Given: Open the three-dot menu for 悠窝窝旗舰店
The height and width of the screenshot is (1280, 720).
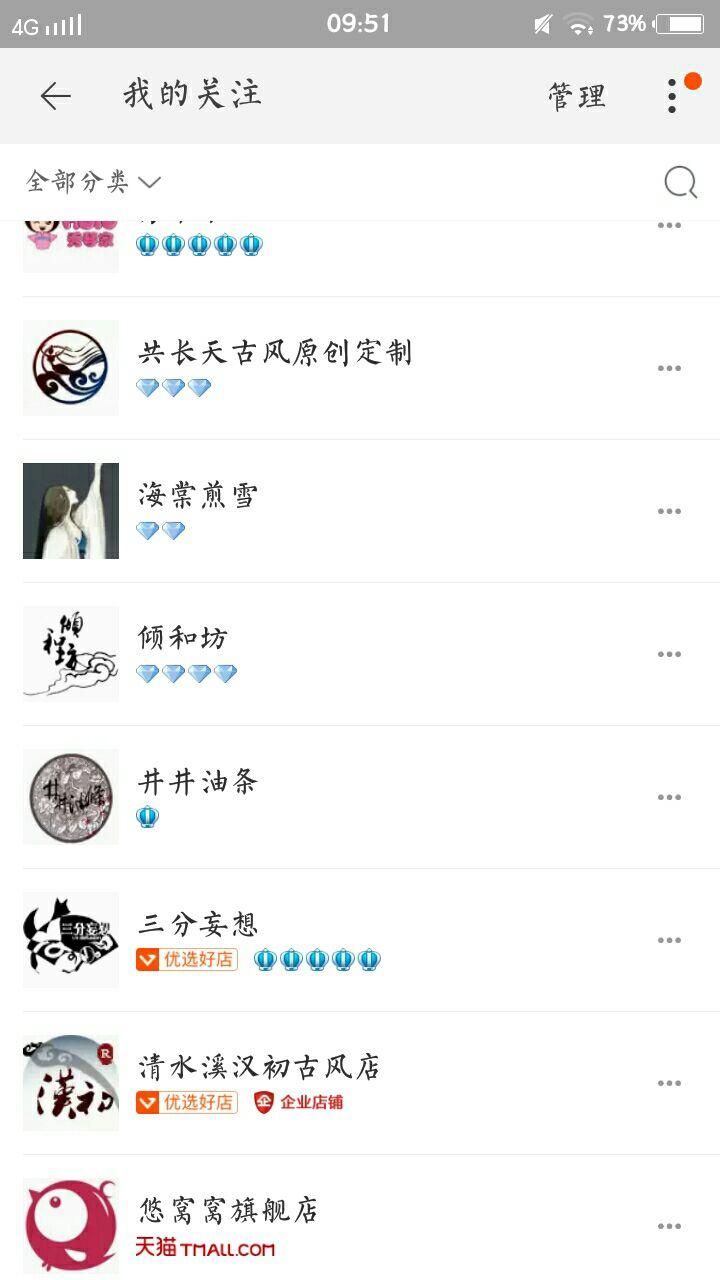Looking at the screenshot, I should [x=669, y=1226].
